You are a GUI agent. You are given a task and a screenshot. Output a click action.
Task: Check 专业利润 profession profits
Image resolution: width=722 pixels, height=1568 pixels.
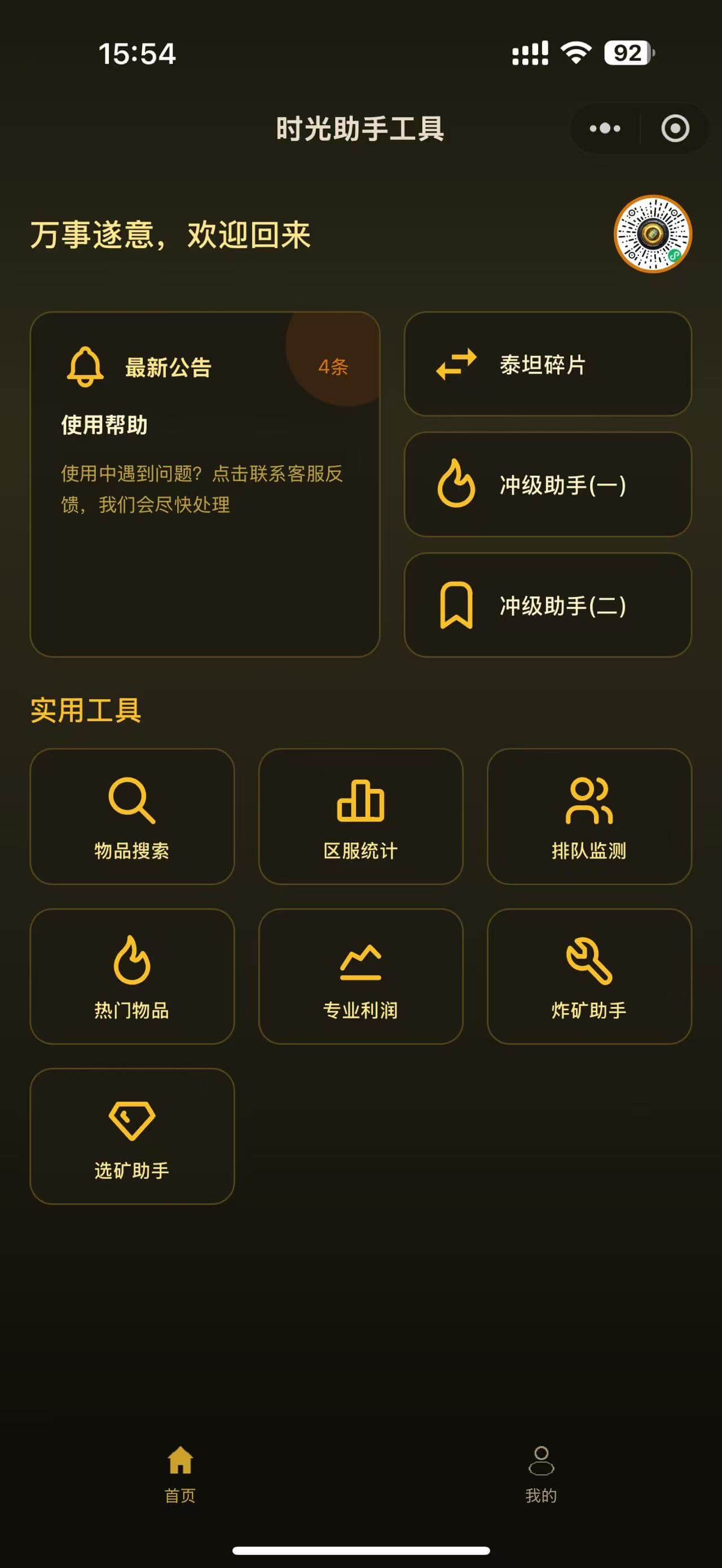tap(360, 977)
